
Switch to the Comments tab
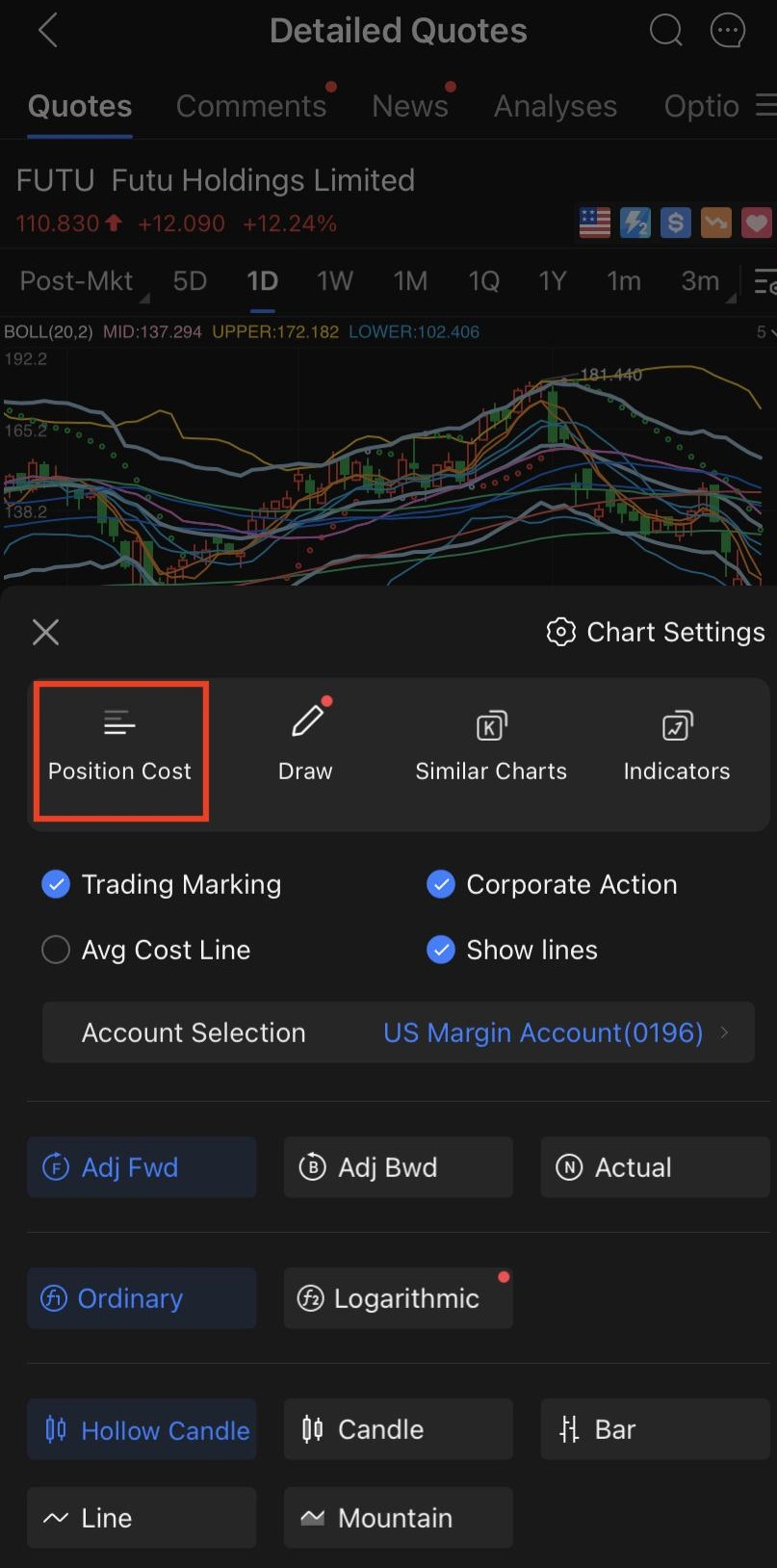coord(251,106)
